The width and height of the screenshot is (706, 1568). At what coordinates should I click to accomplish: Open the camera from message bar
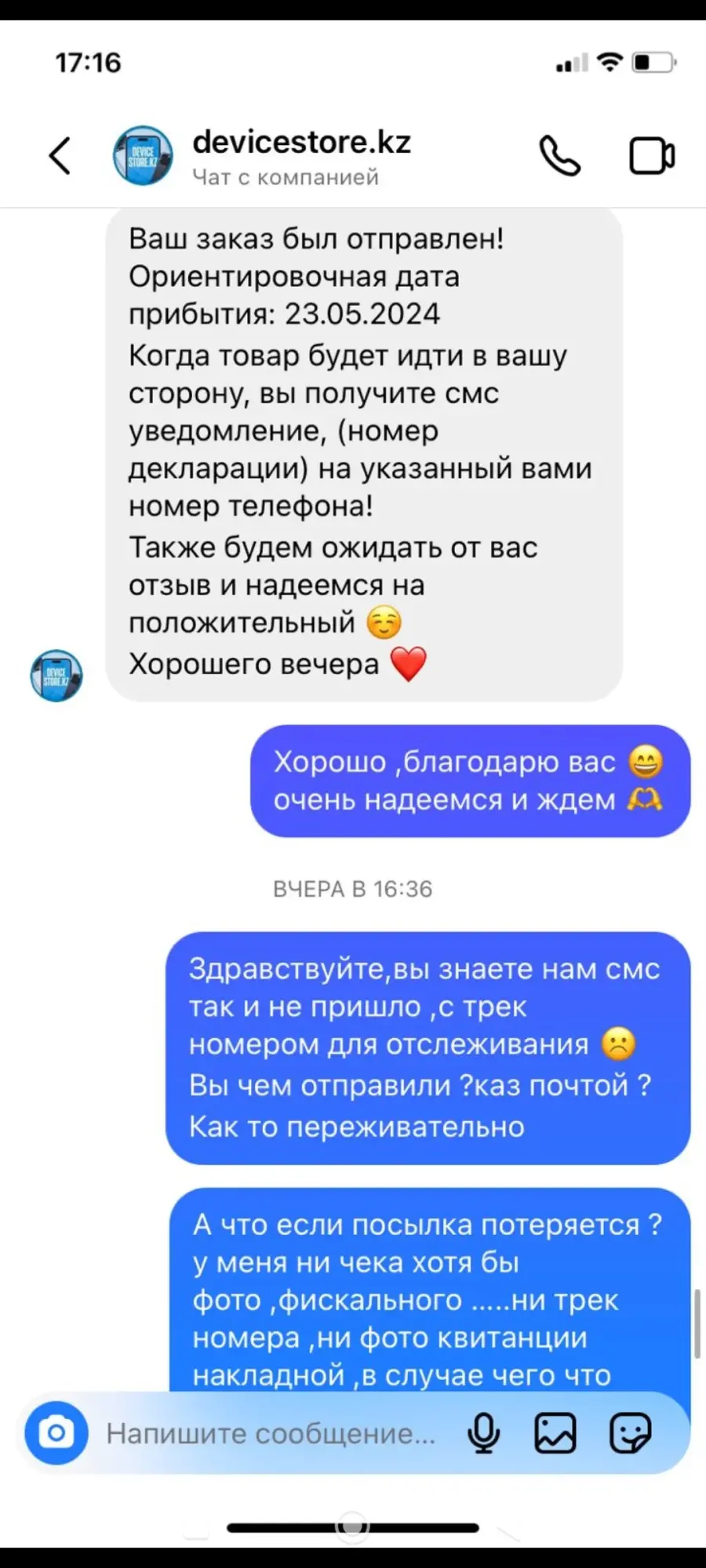pos(56,1433)
